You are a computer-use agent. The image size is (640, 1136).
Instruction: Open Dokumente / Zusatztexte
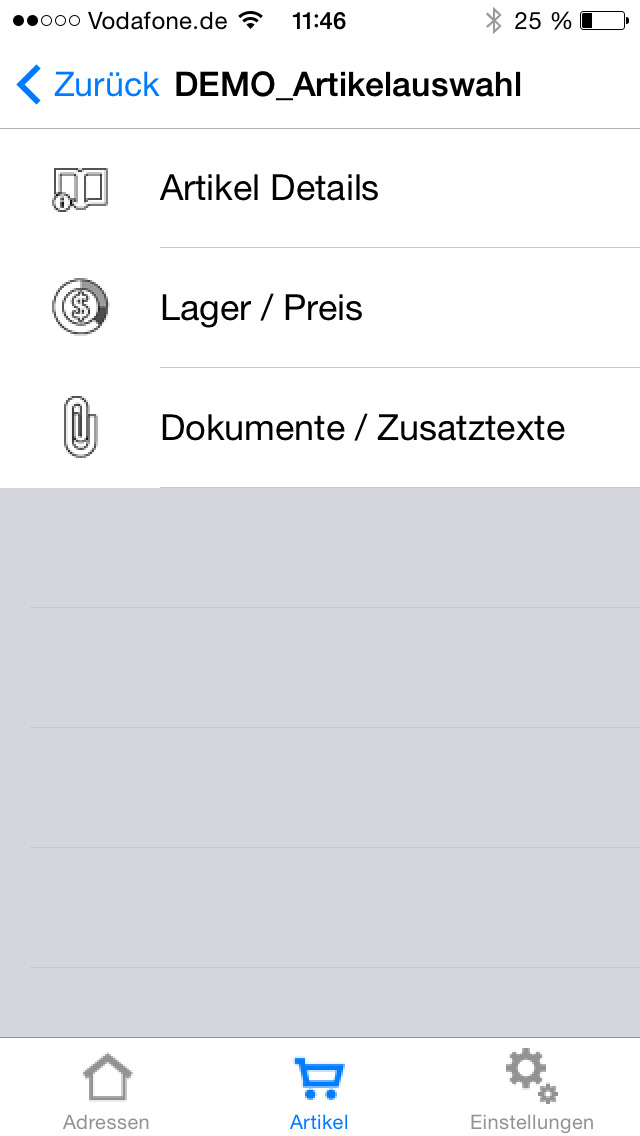pyautogui.click(x=320, y=428)
